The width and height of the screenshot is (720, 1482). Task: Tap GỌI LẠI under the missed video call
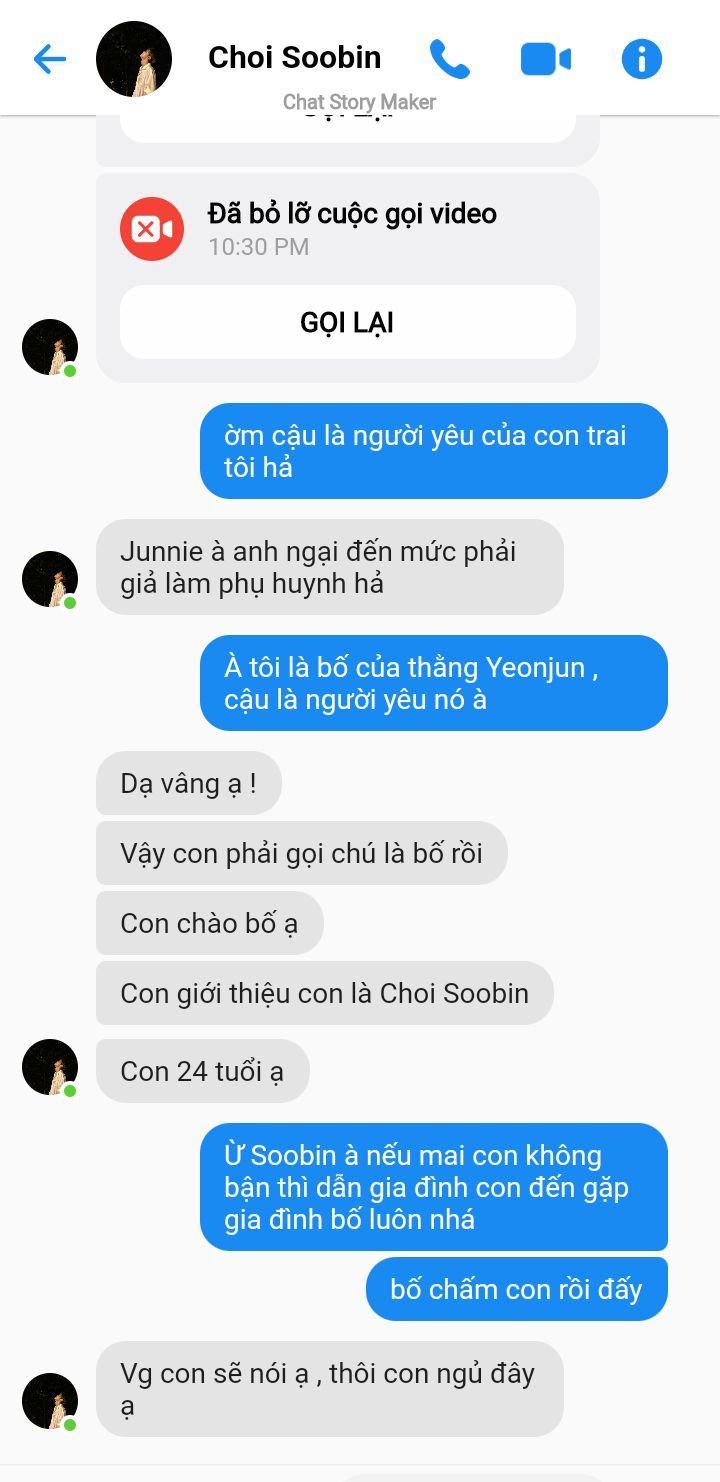(347, 322)
